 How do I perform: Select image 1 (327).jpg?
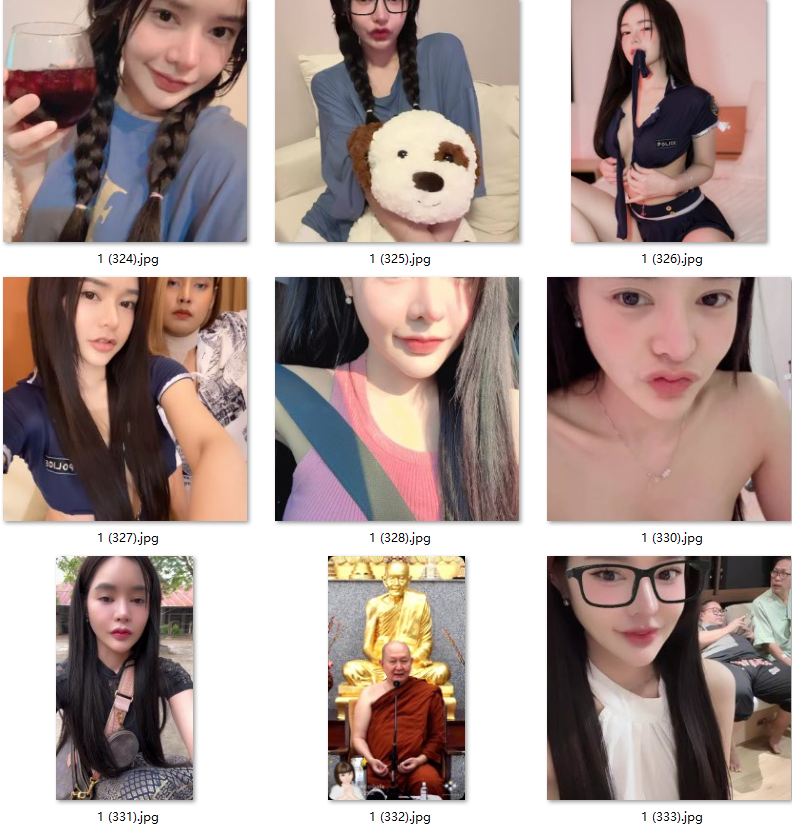125,399
